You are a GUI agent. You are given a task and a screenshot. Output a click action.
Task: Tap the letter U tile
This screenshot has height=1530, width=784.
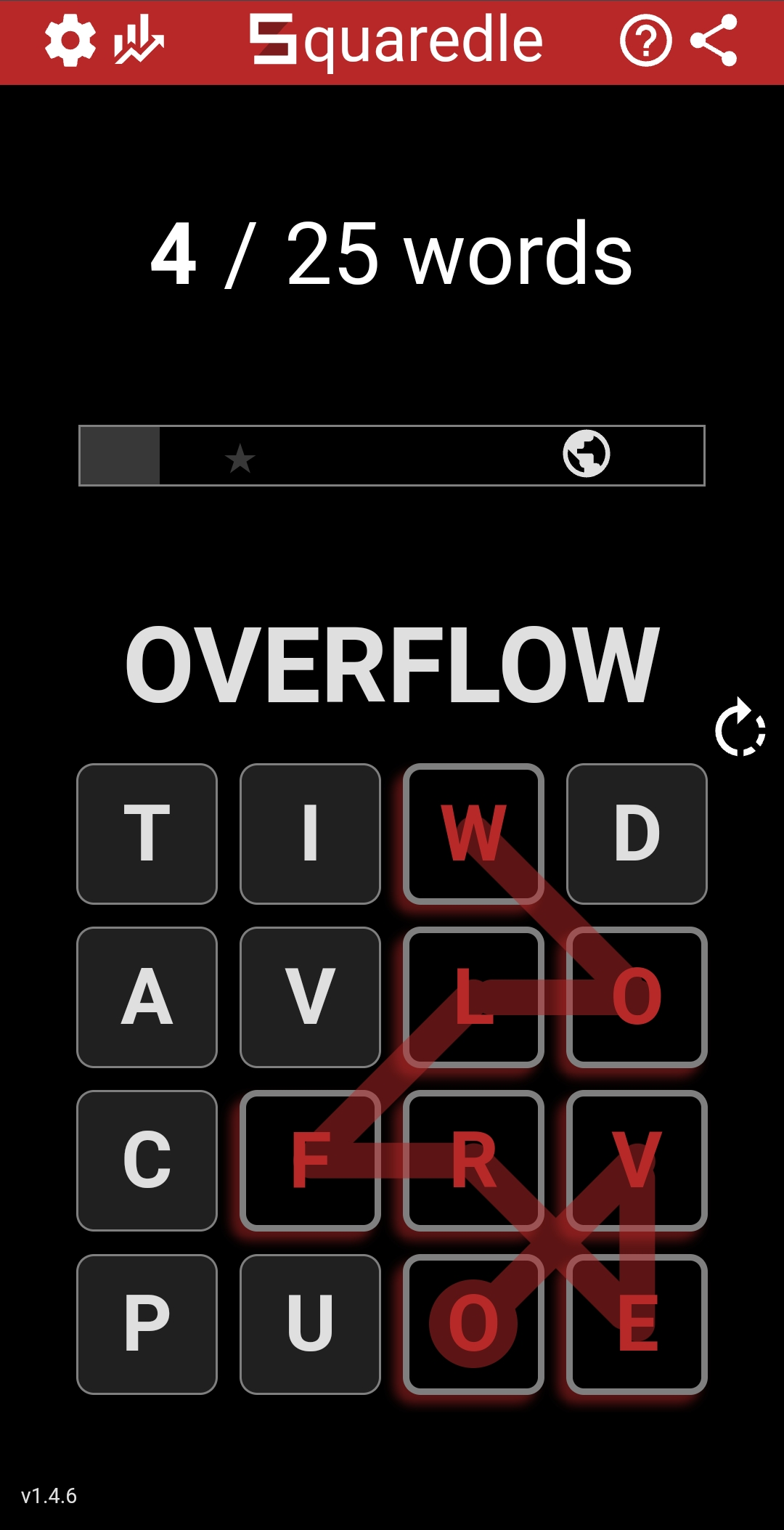click(311, 1324)
